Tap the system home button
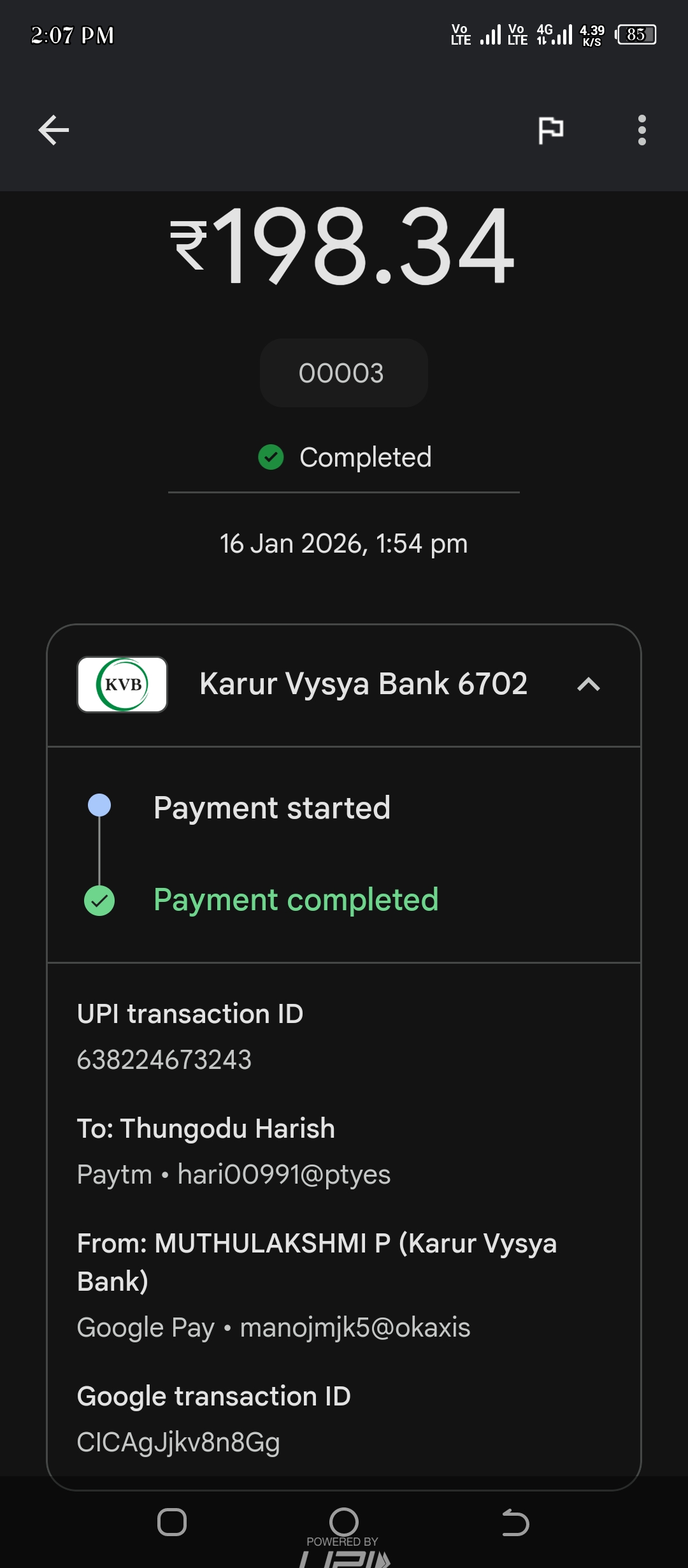 pyautogui.click(x=344, y=1522)
